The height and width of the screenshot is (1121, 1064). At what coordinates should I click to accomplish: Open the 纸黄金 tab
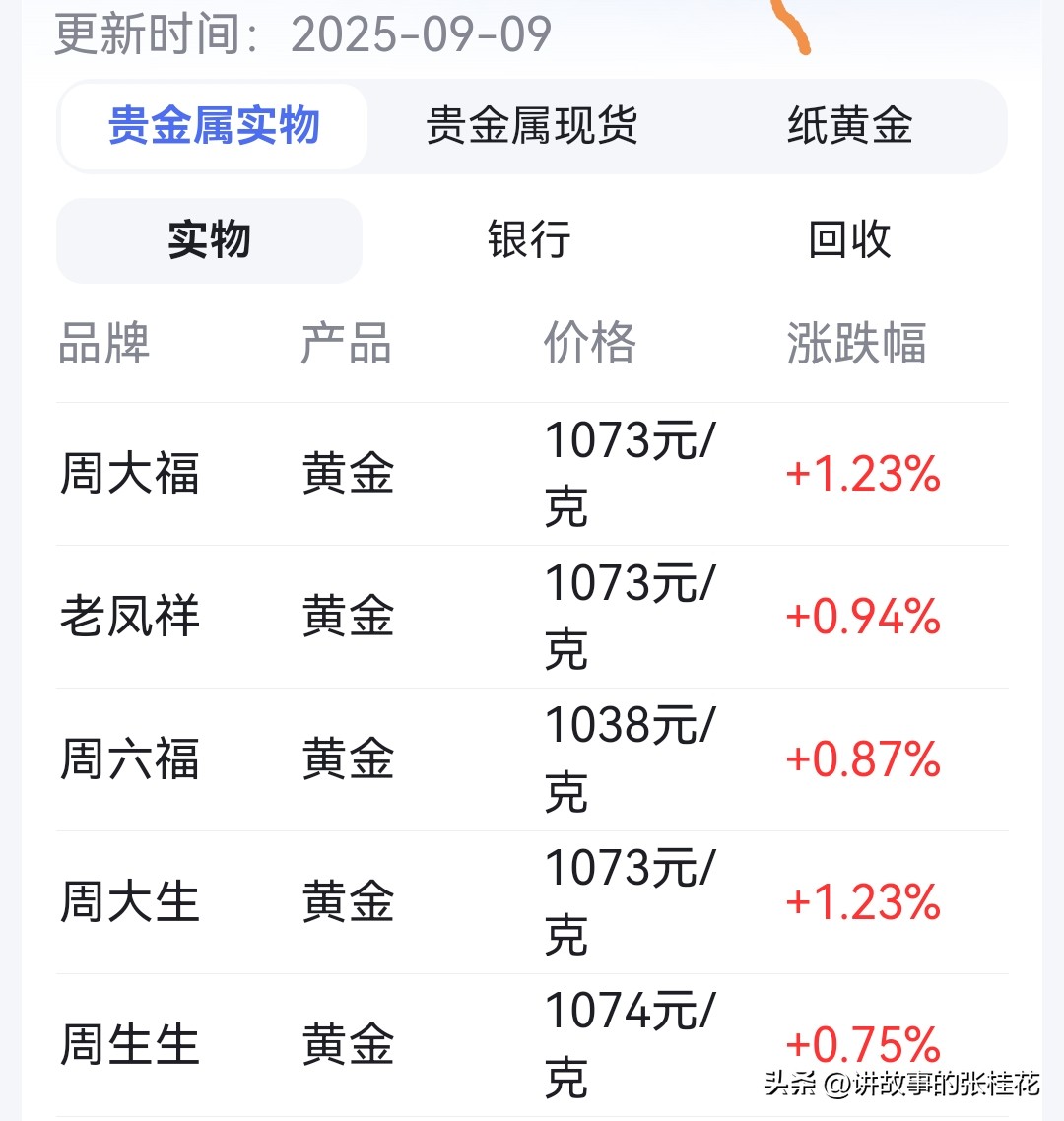coord(849,127)
